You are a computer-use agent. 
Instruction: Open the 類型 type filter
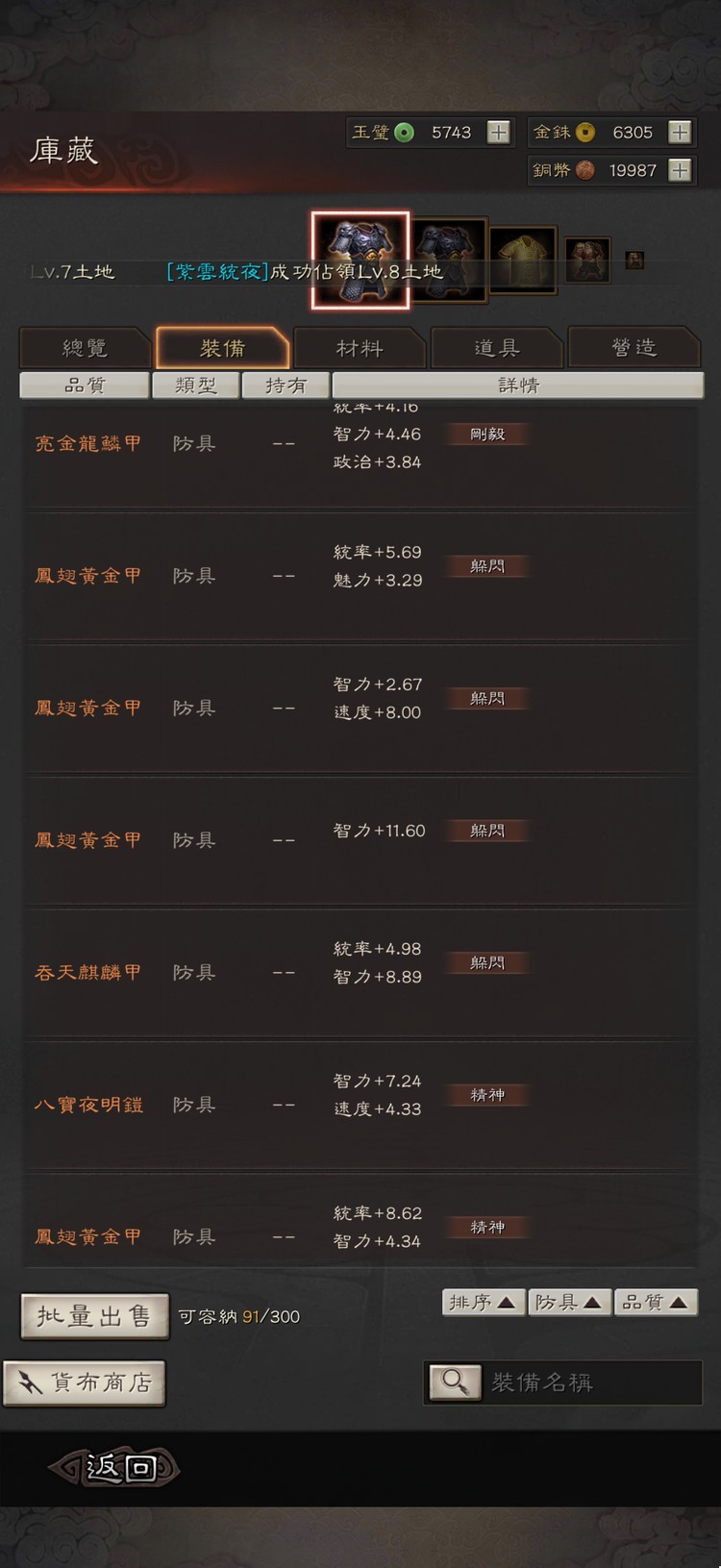coord(195,385)
